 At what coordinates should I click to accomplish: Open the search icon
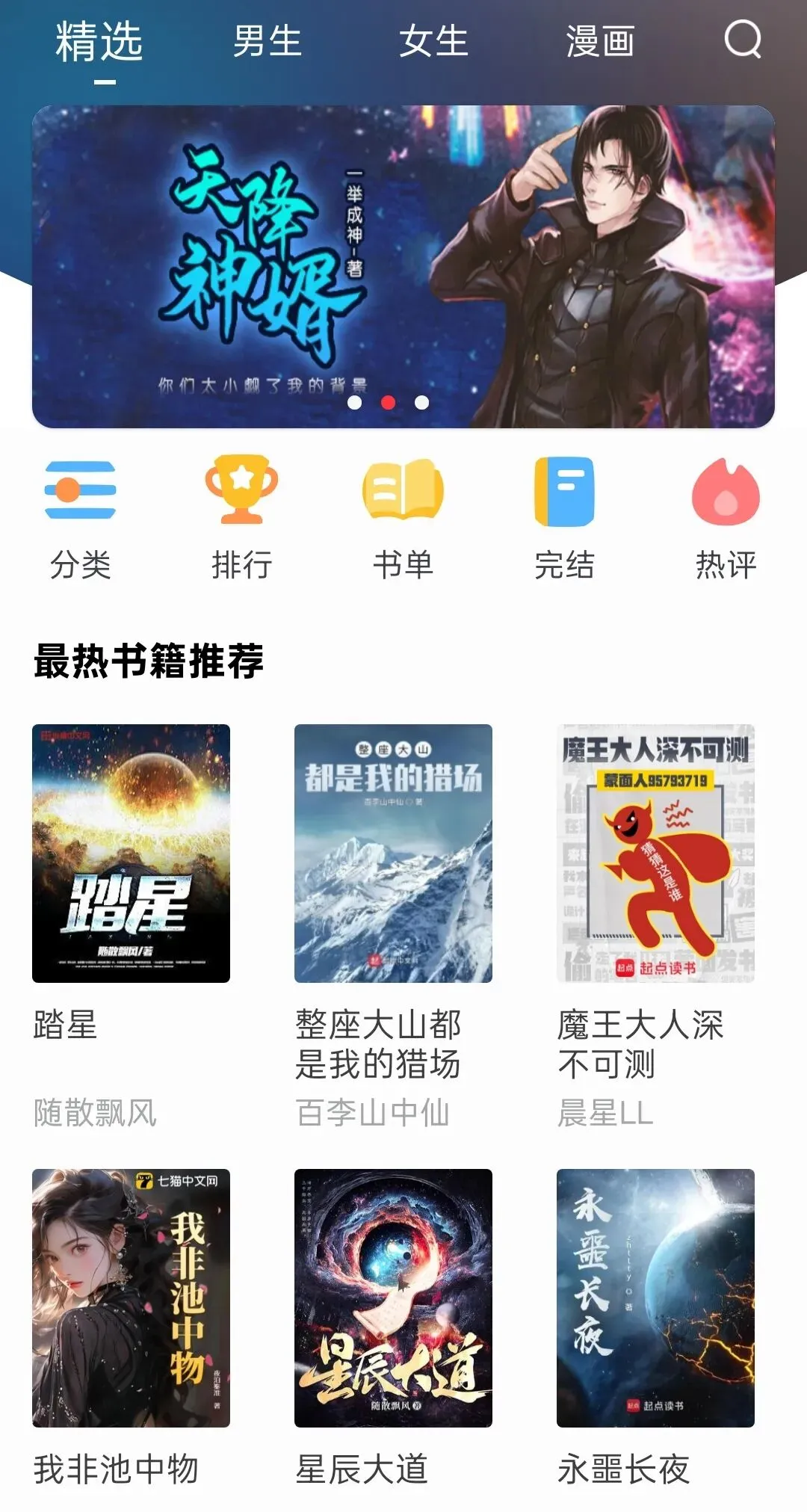[x=743, y=40]
